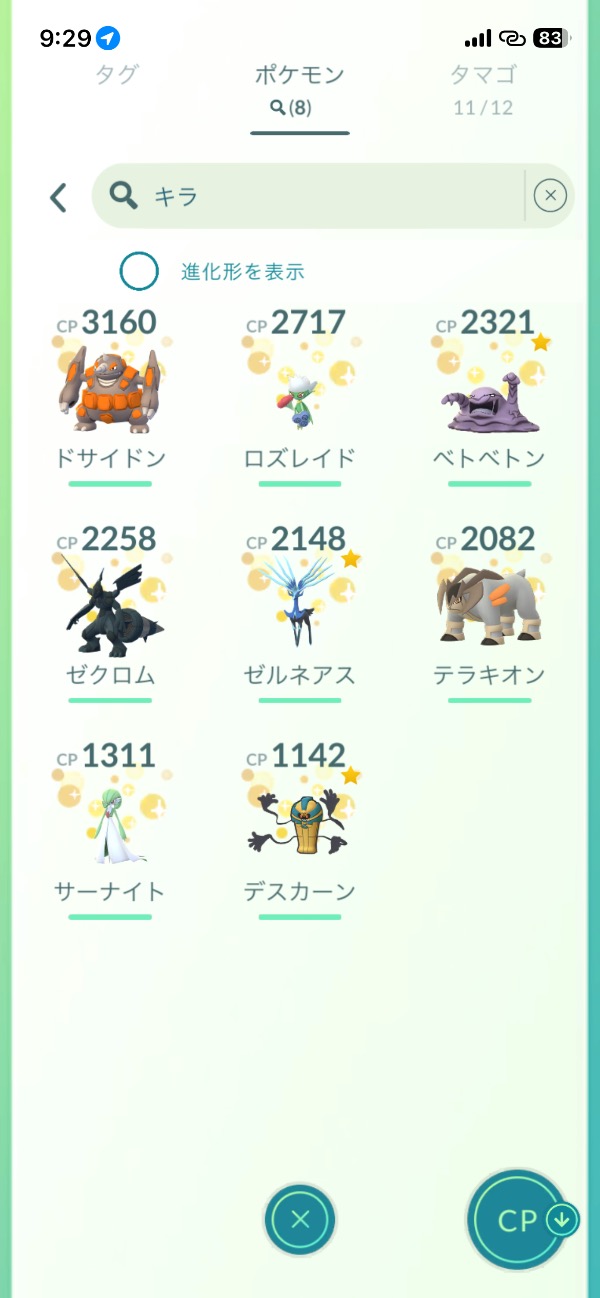Enable 進化形を表示 option
Image resolution: width=600 pixels, height=1298 pixels.
139,271
